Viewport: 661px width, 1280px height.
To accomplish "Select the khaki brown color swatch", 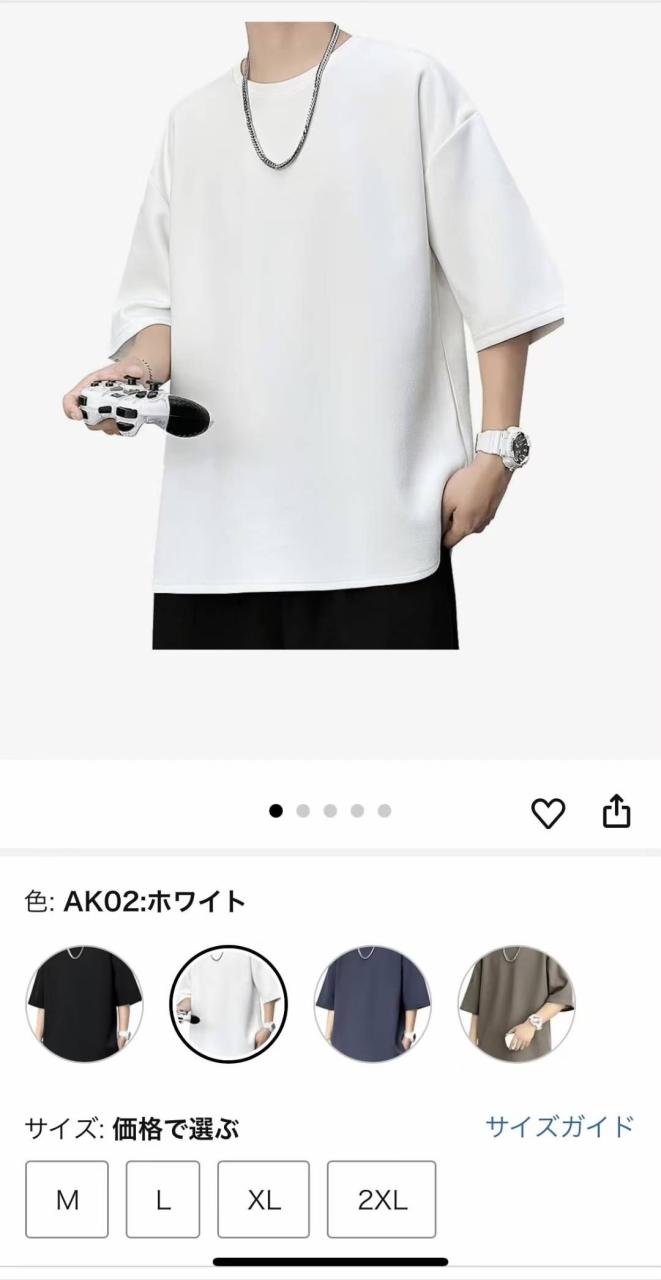I will point(516,1004).
